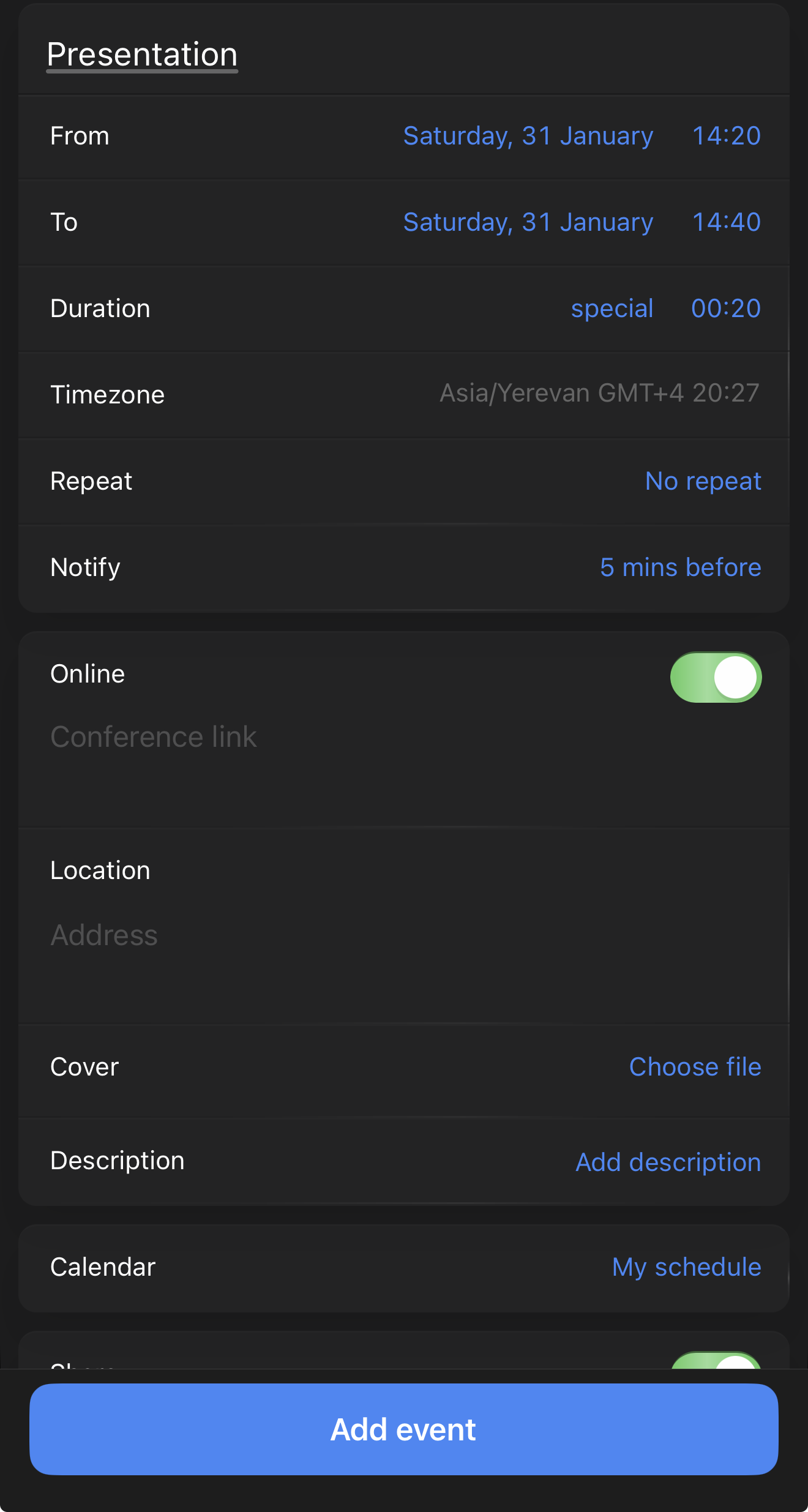
Task: Edit the event title Presentation
Action: click(x=142, y=54)
